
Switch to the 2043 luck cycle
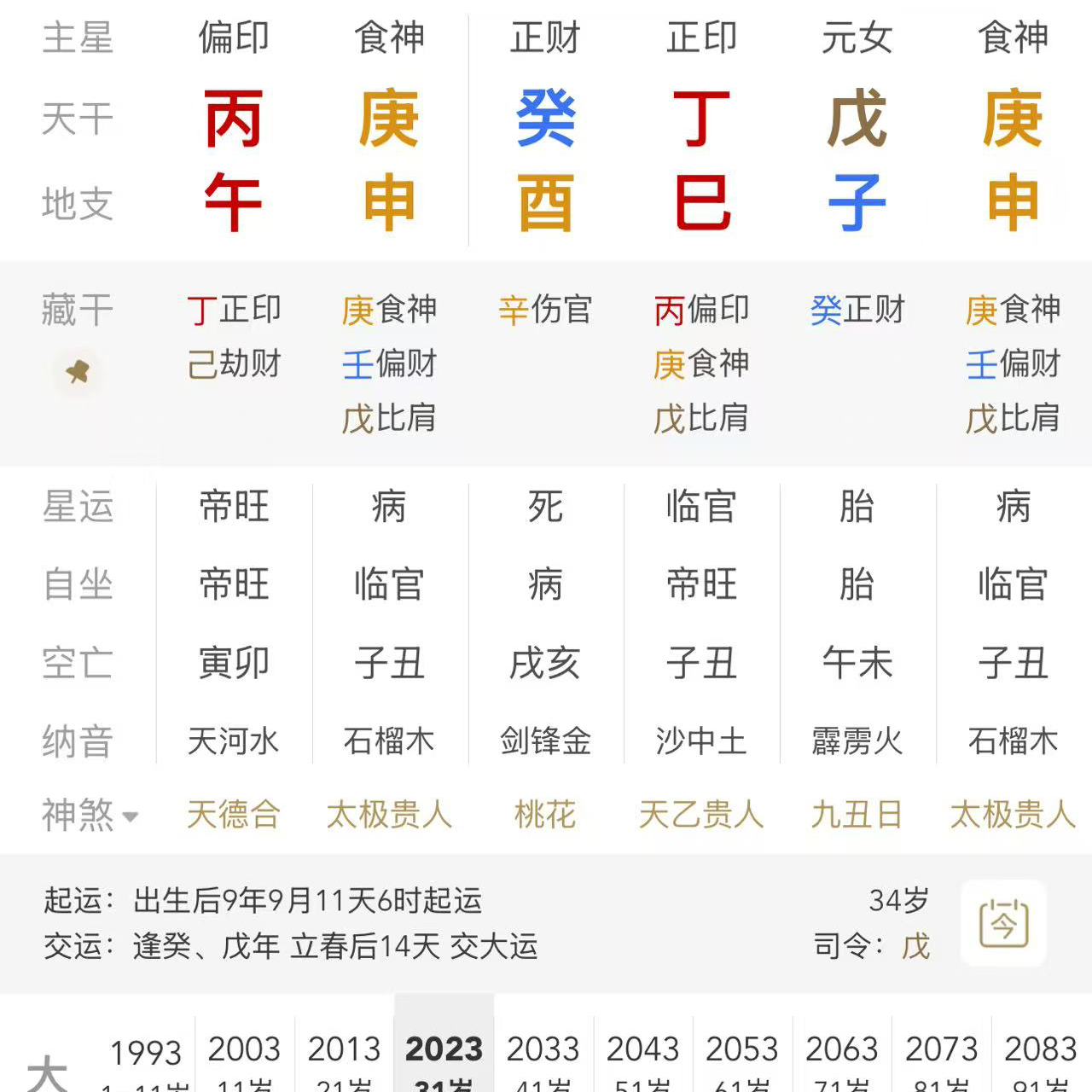(643, 1056)
